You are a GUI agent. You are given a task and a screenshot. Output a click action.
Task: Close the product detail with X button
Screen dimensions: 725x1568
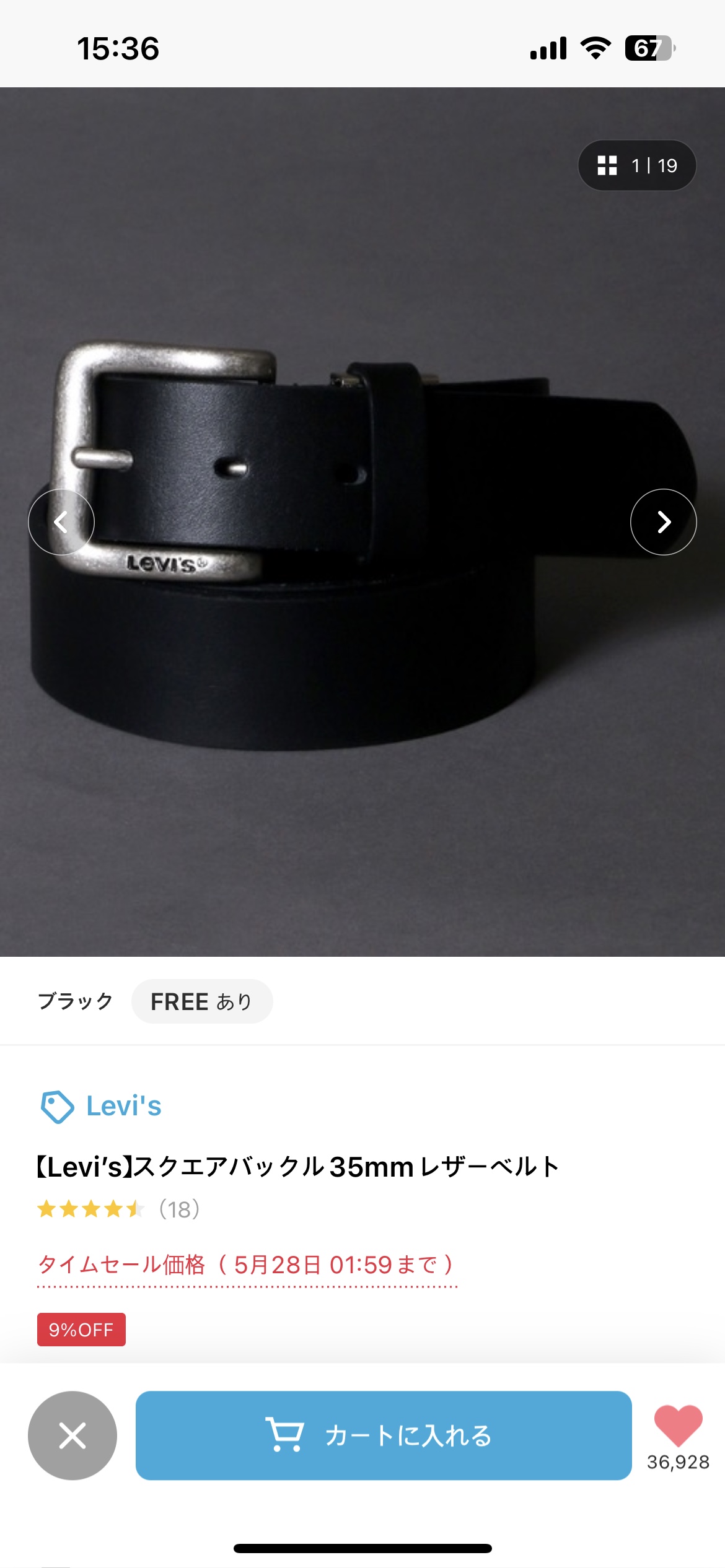tap(72, 1435)
